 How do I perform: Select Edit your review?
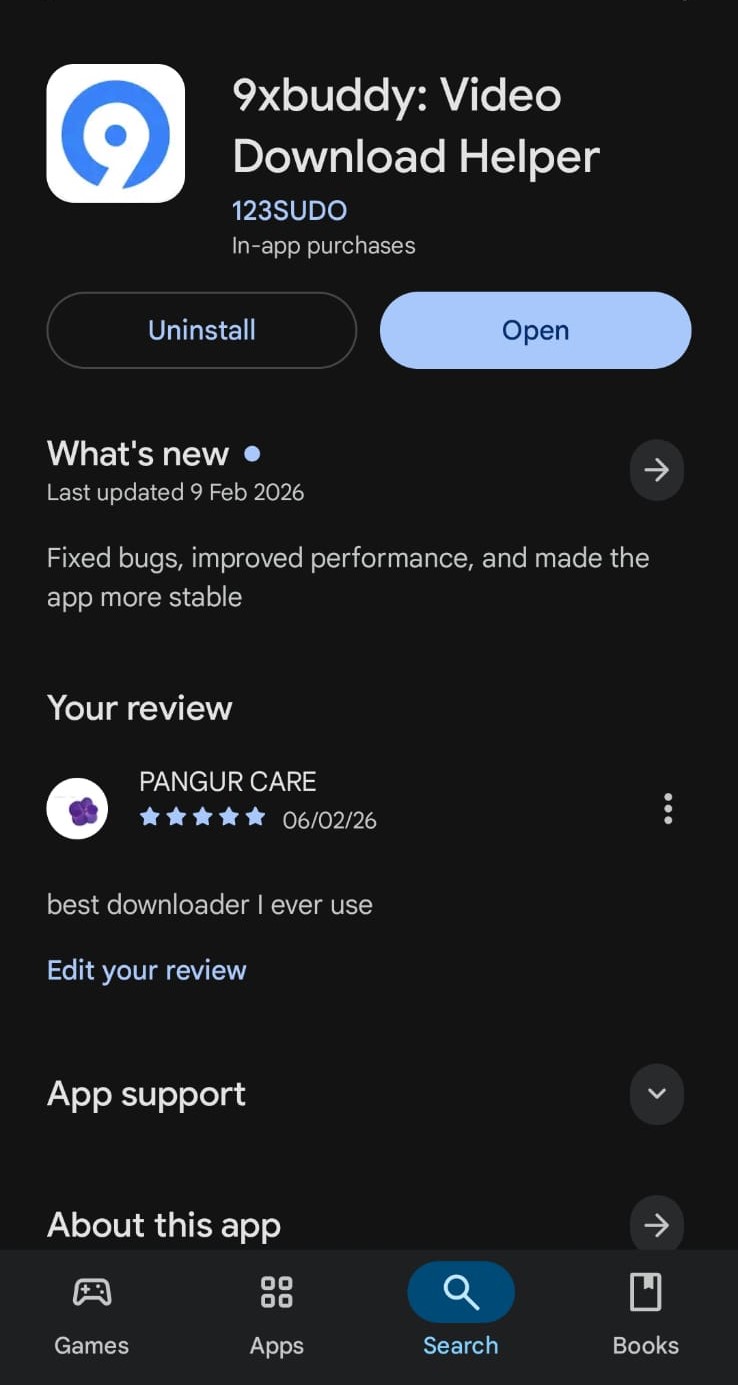146,969
